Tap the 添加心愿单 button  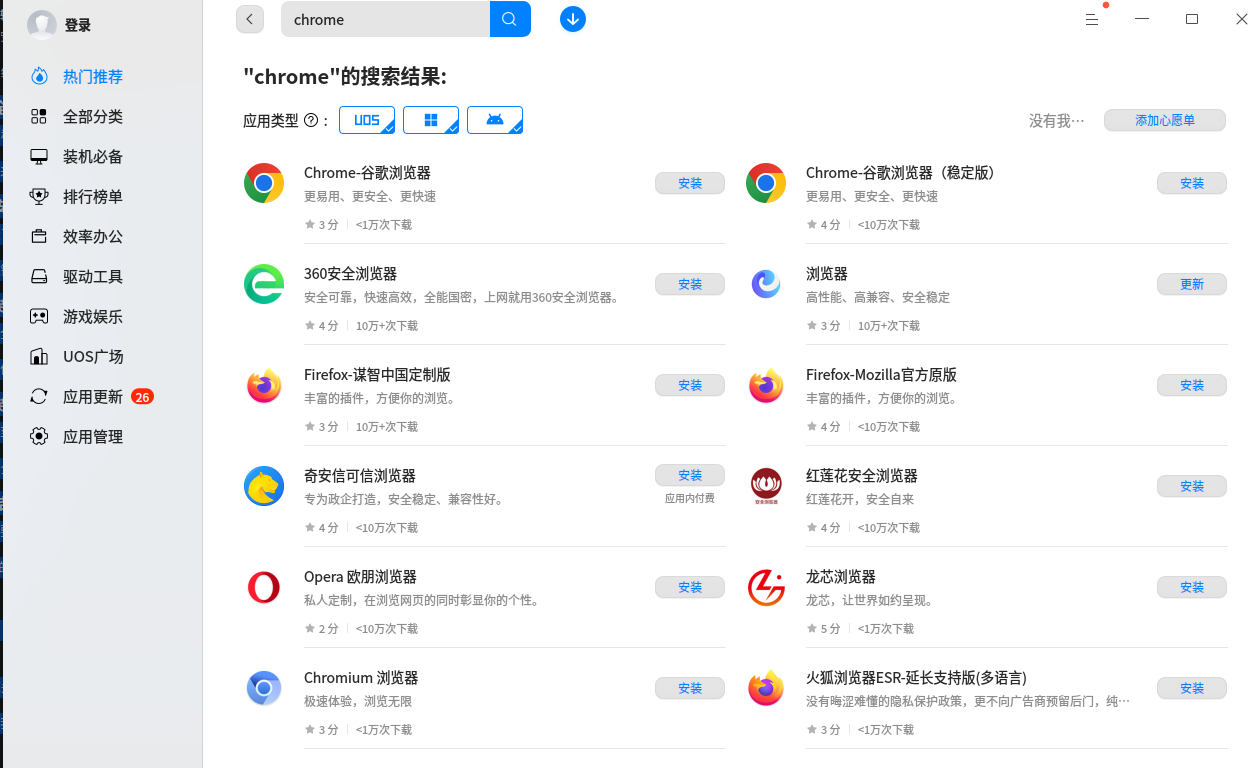pos(1164,120)
